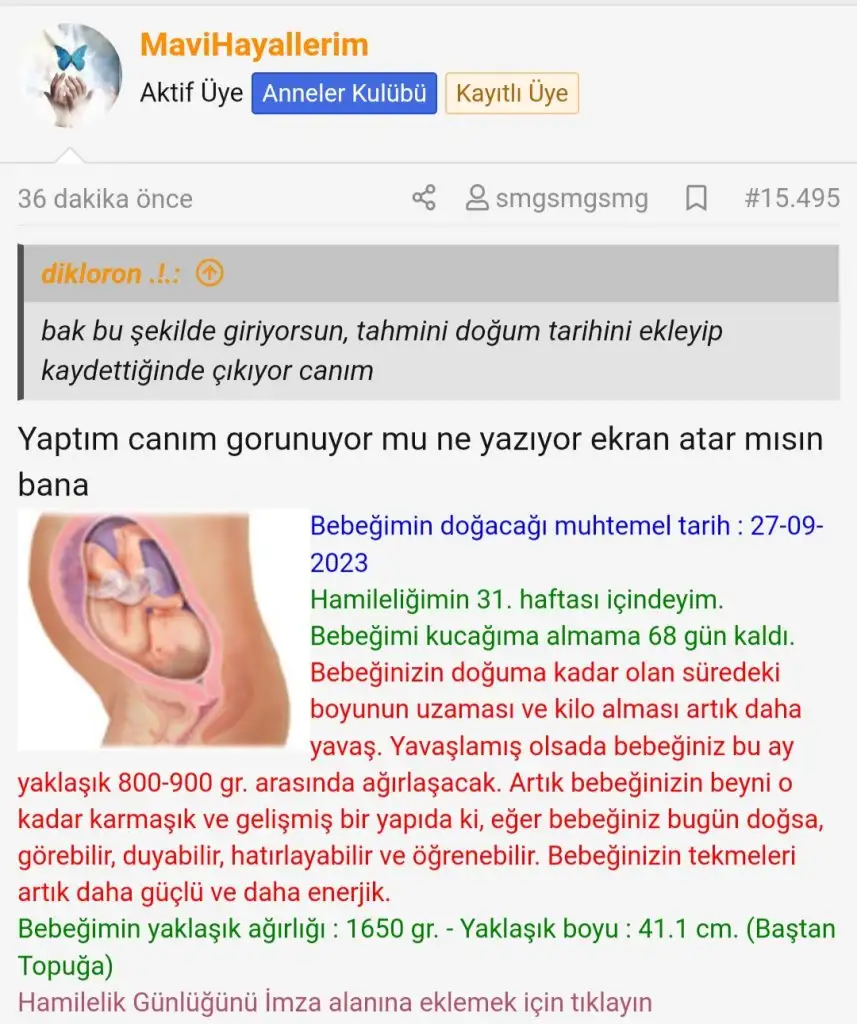Open post number #15.495 permalink
Image resolution: width=857 pixels, height=1024 pixels.
click(x=791, y=198)
